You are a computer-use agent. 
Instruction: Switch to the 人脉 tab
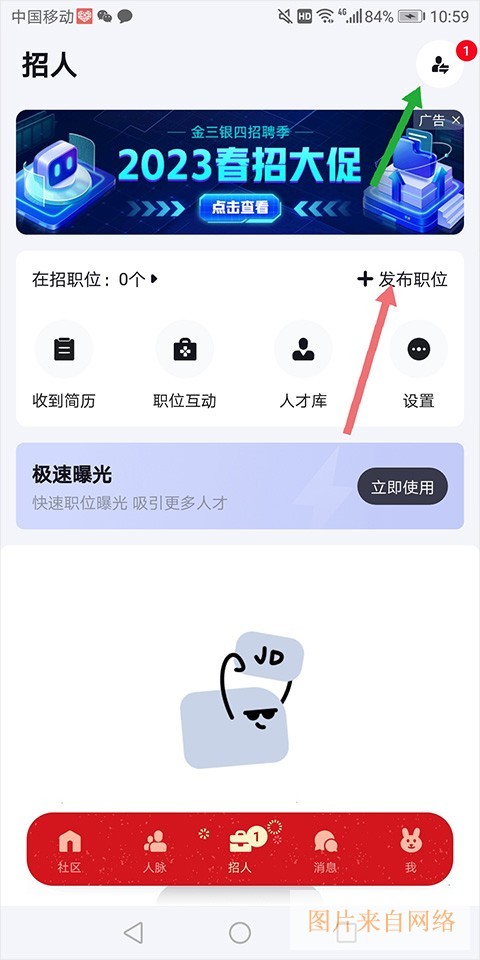[x=155, y=850]
